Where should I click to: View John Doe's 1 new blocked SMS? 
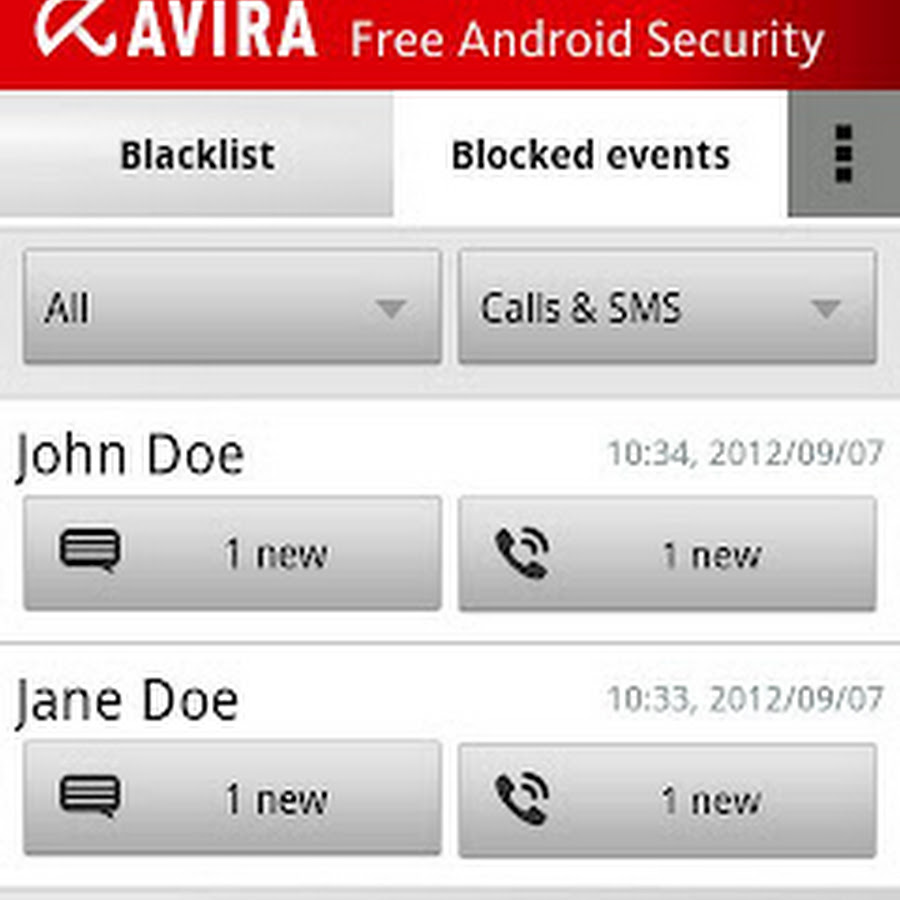[x=232, y=553]
